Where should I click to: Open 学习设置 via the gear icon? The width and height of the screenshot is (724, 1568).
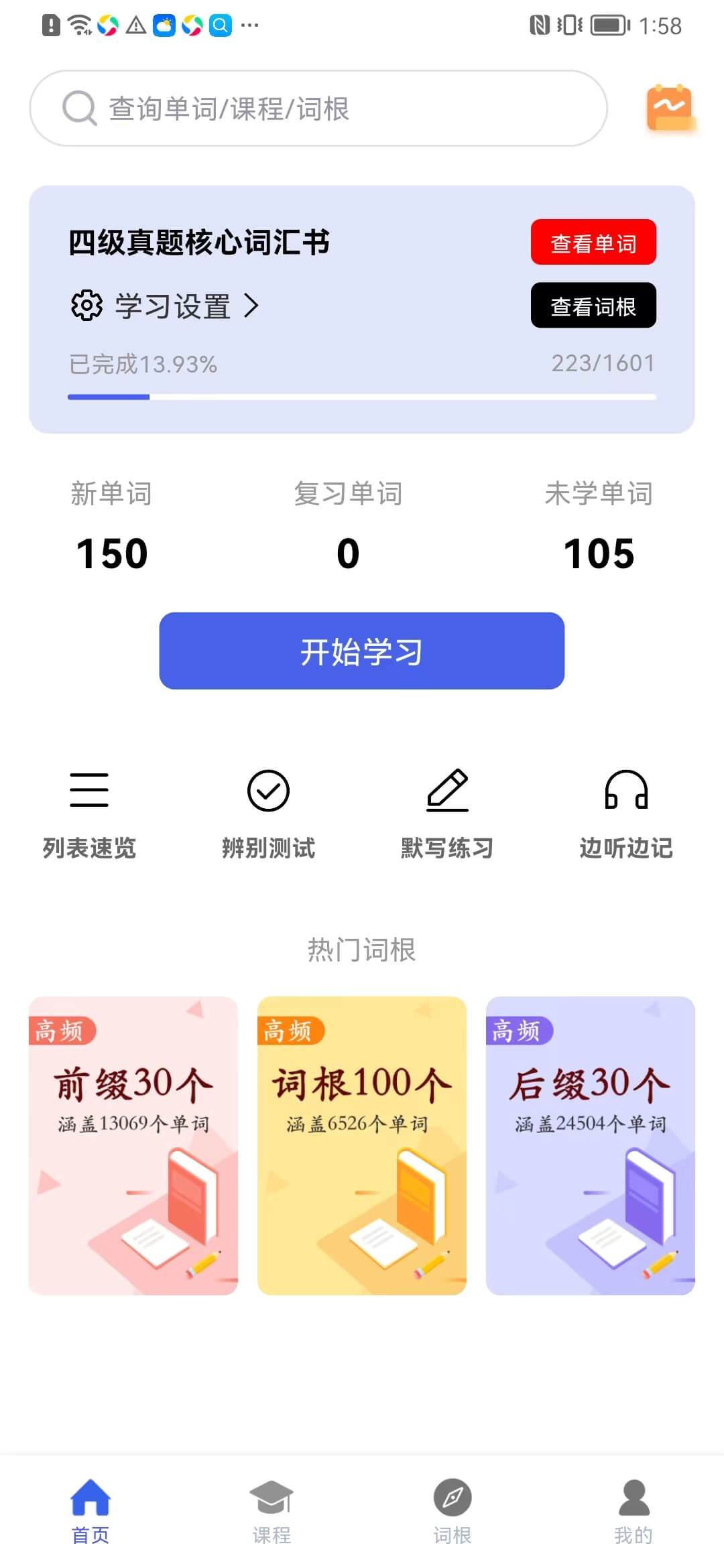point(86,306)
